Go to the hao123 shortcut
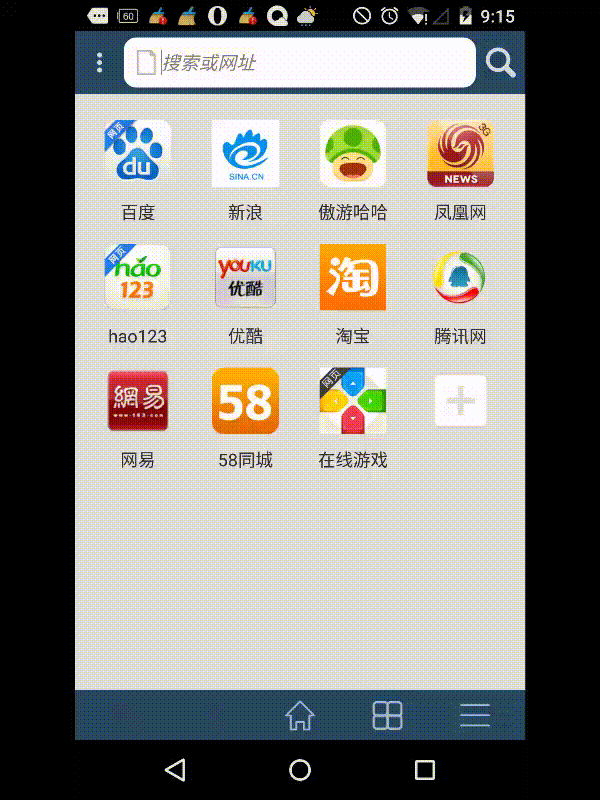Viewport: 600px width, 800px height. [138, 278]
